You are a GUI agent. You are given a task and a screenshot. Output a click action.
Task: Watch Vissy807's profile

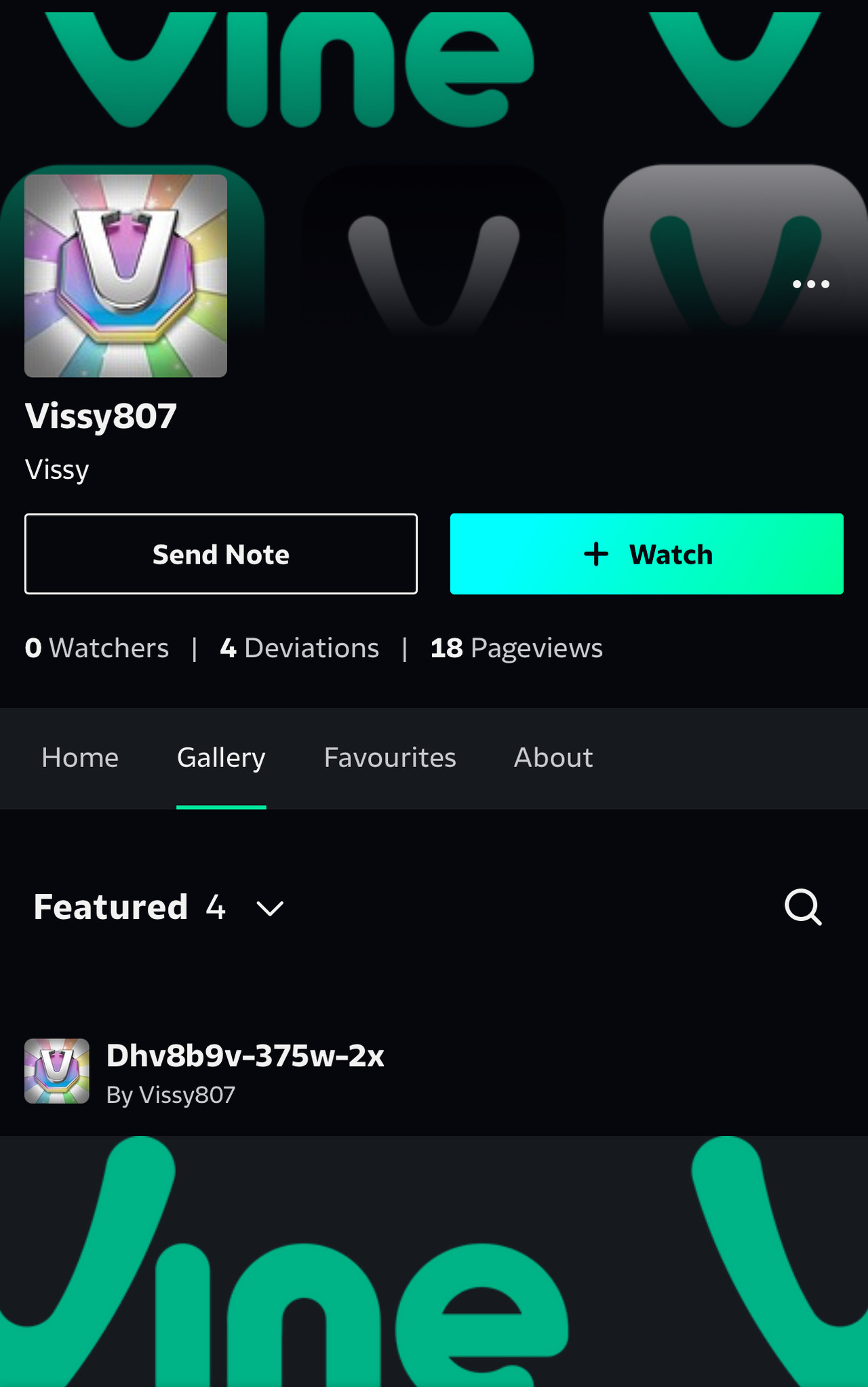[x=646, y=554]
